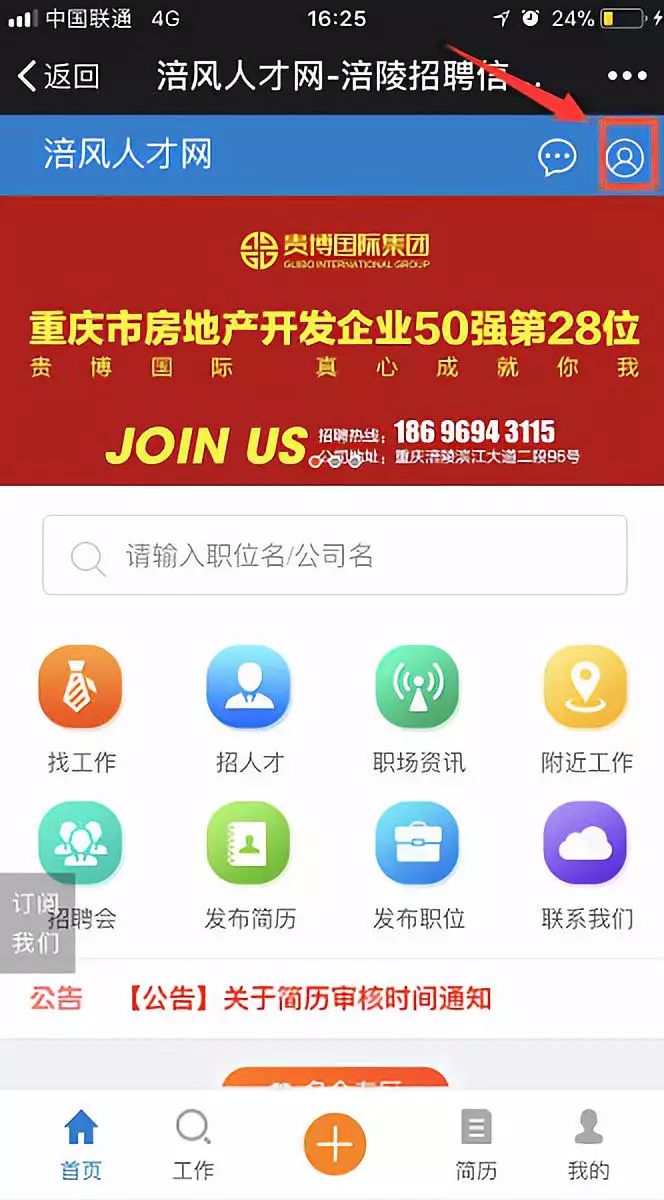The height and width of the screenshot is (1200, 664).
Task: Open the 贵博国际集团 recruitment banner
Action: [332, 340]
